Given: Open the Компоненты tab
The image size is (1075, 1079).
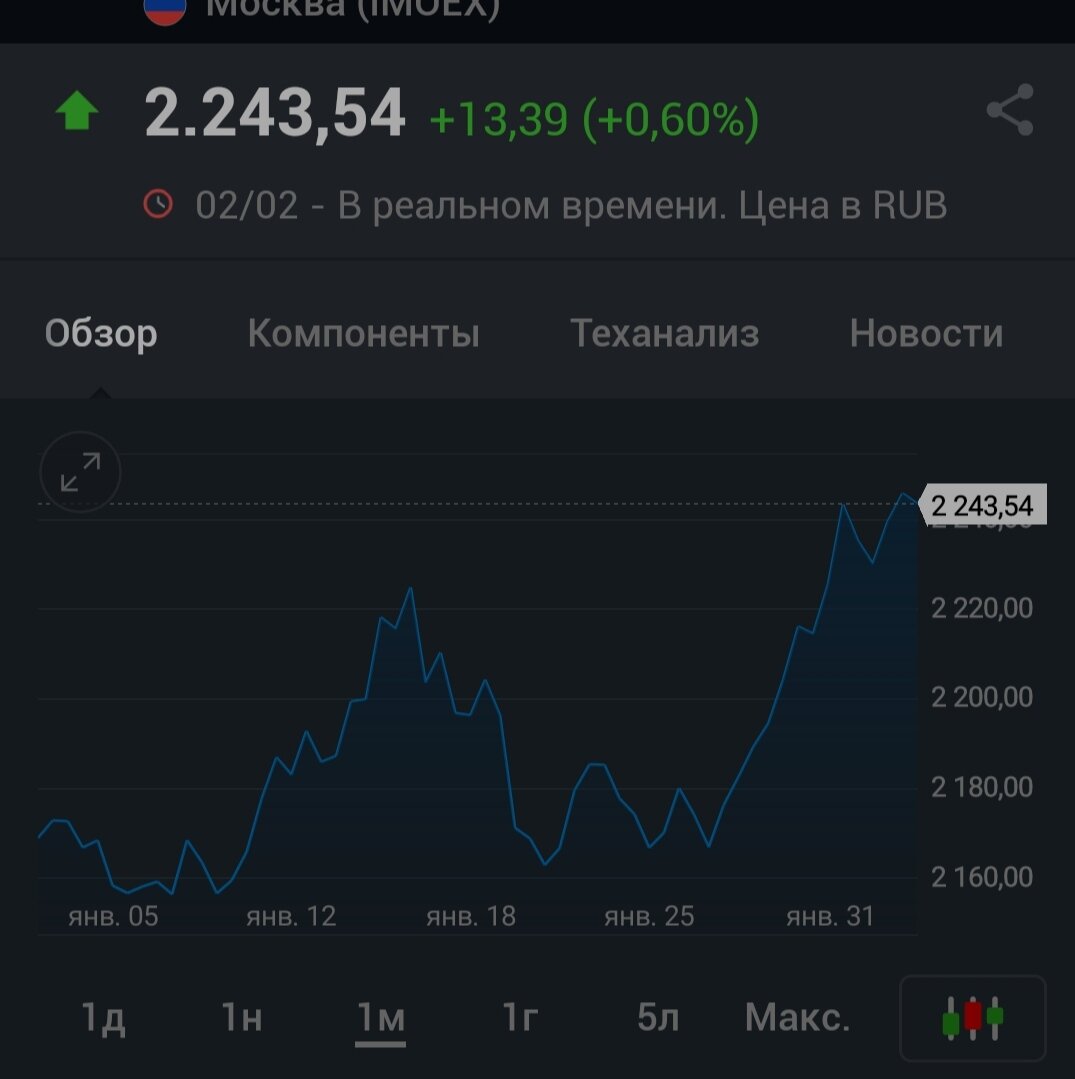Looking at the screenshot, I should (363, 334).
